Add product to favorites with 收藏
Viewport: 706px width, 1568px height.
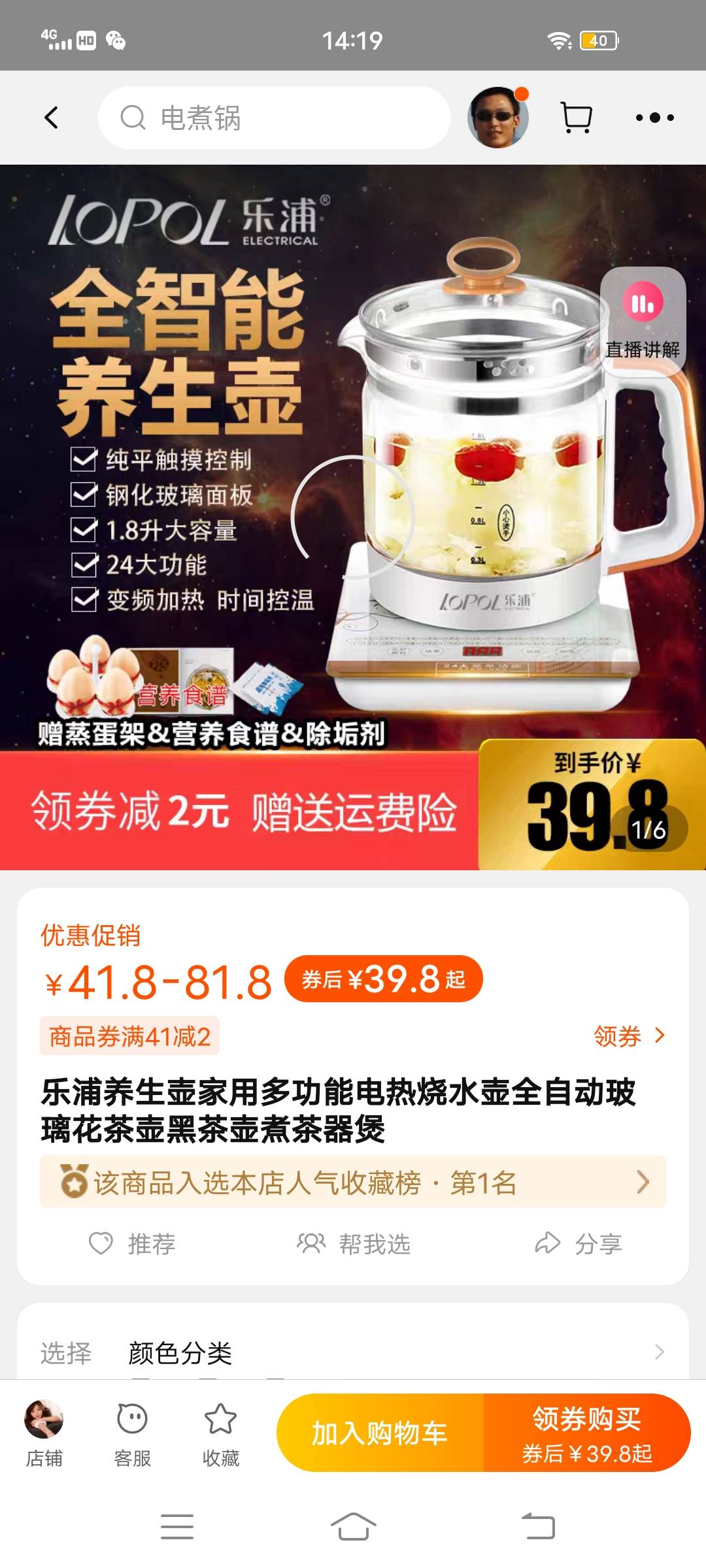click(220, 1433)
